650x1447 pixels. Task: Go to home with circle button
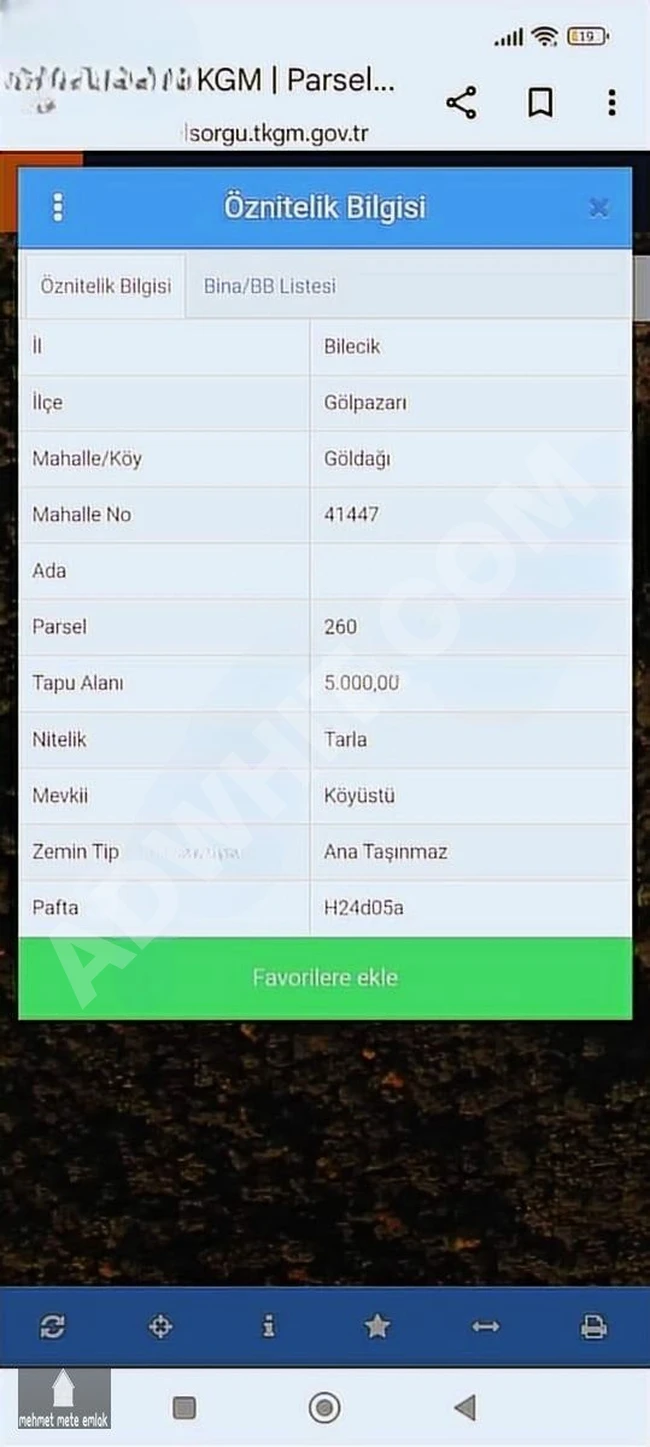[325, 1407]
